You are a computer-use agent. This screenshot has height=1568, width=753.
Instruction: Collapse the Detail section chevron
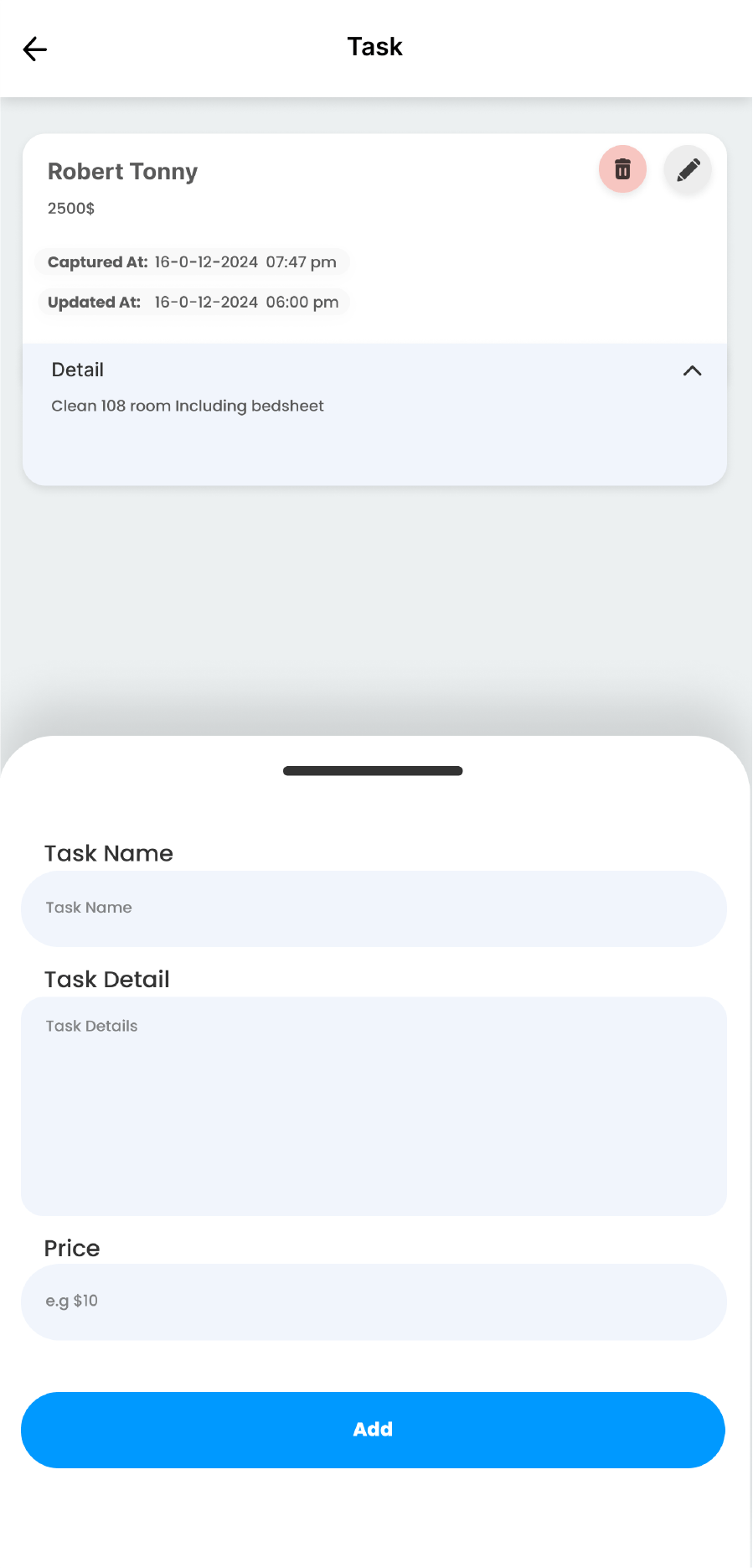(x=692, y=370)
